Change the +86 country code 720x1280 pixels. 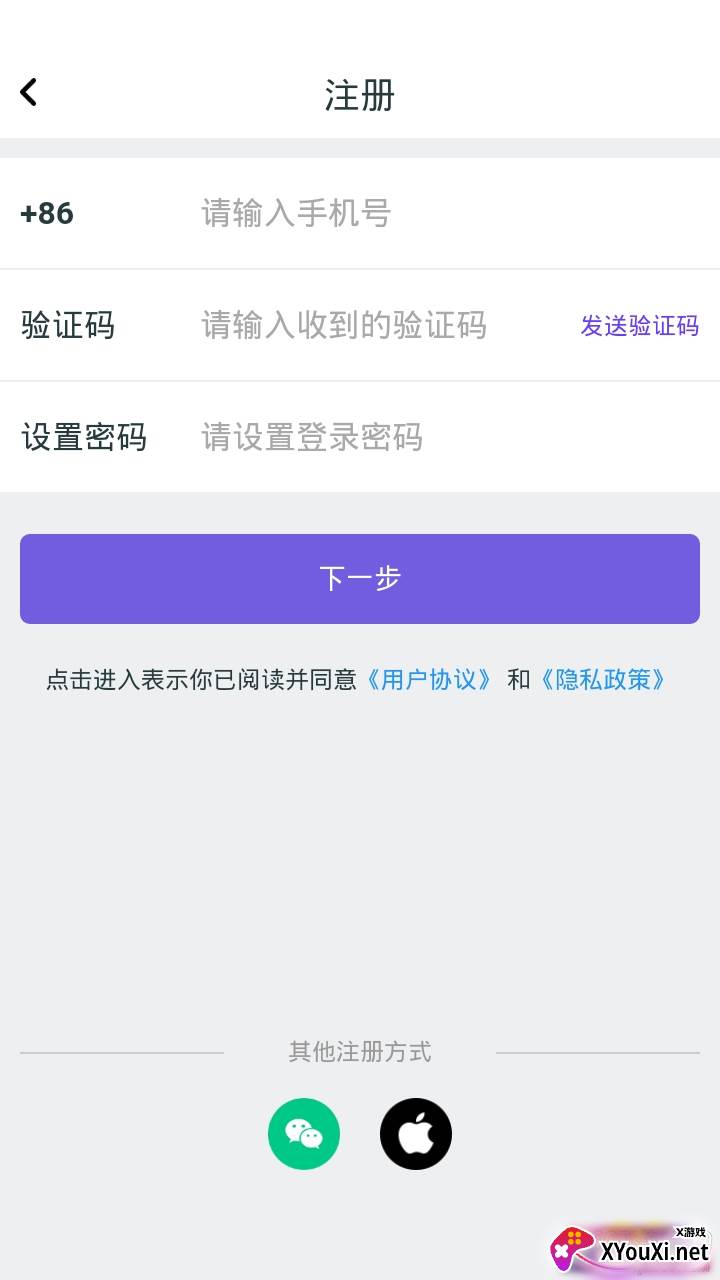coord(47,213)
